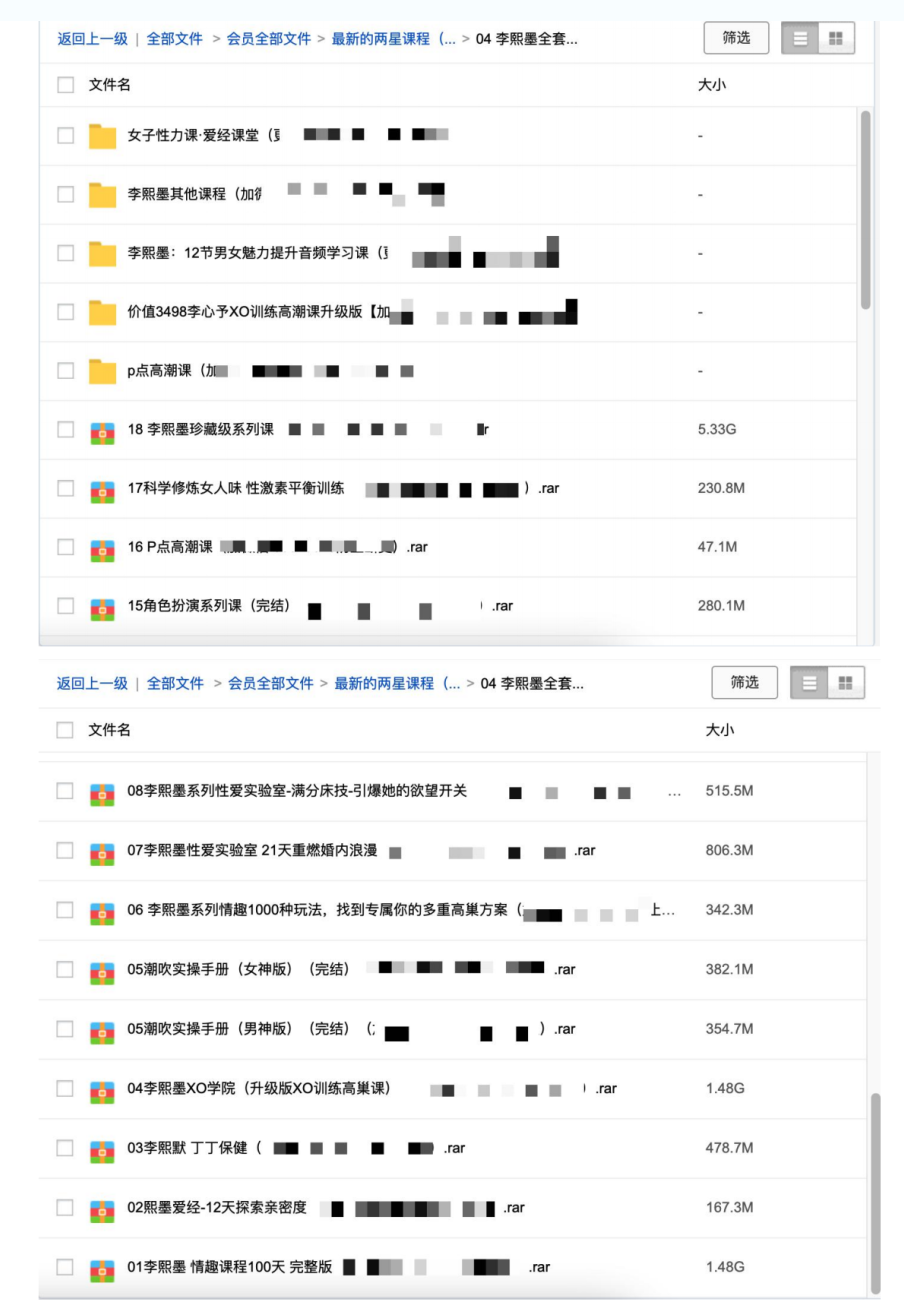Open the folder icon for p点高潮课
The height and width of the screenshot is (1315, 904).
coord(101,370)
